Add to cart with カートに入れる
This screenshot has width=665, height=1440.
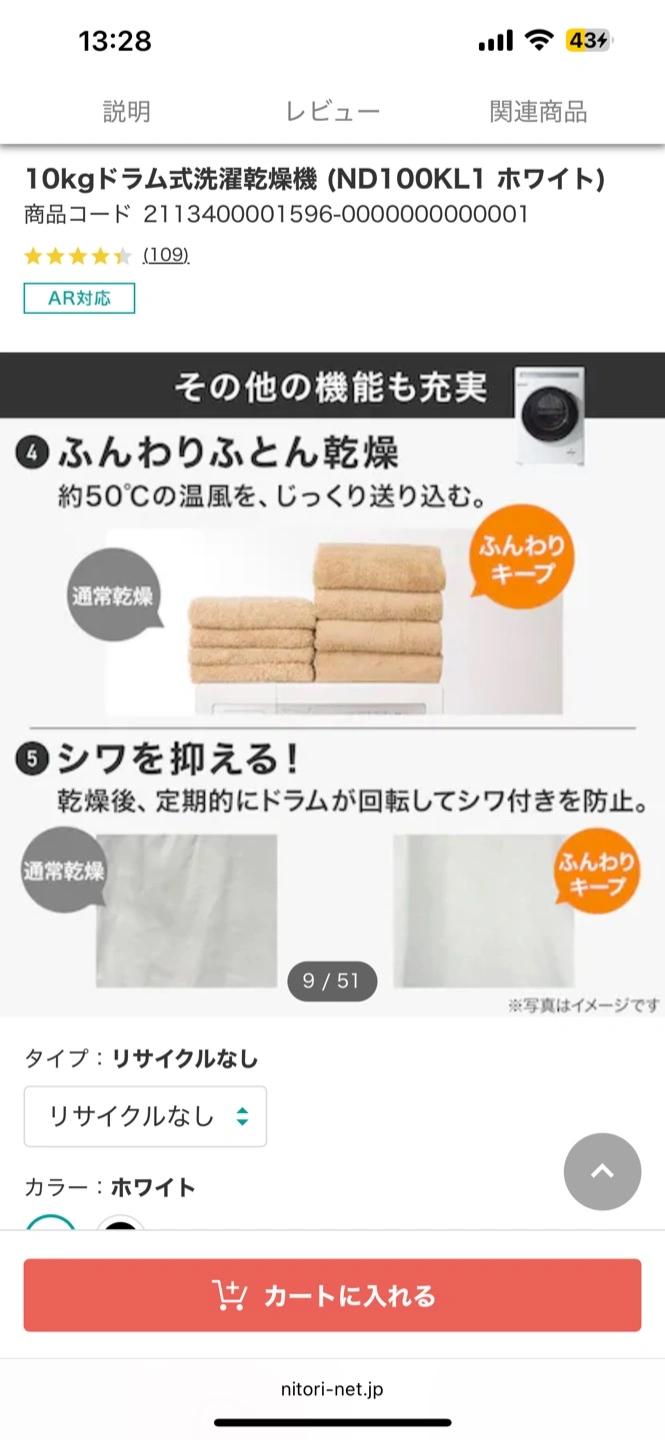click(332, 1295)
